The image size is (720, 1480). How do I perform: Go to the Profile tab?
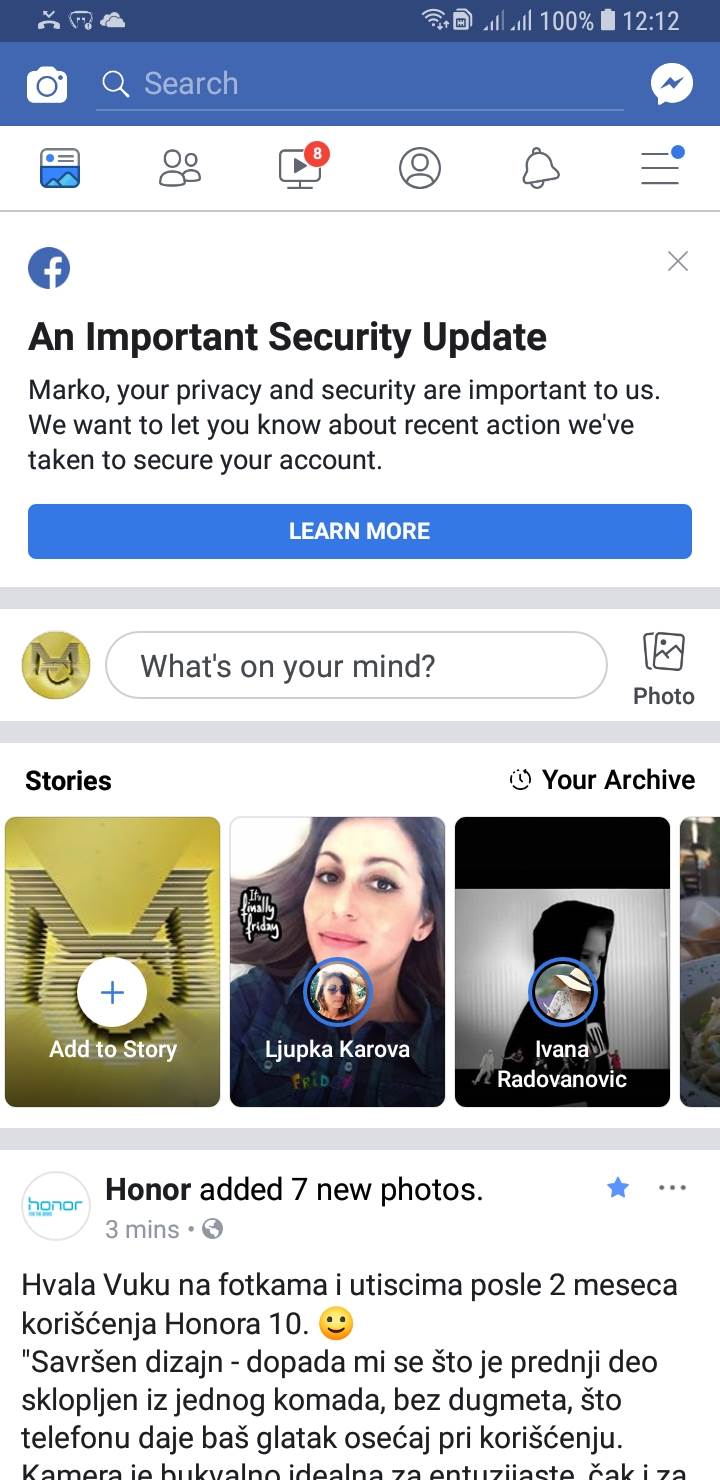coord(420,168)
